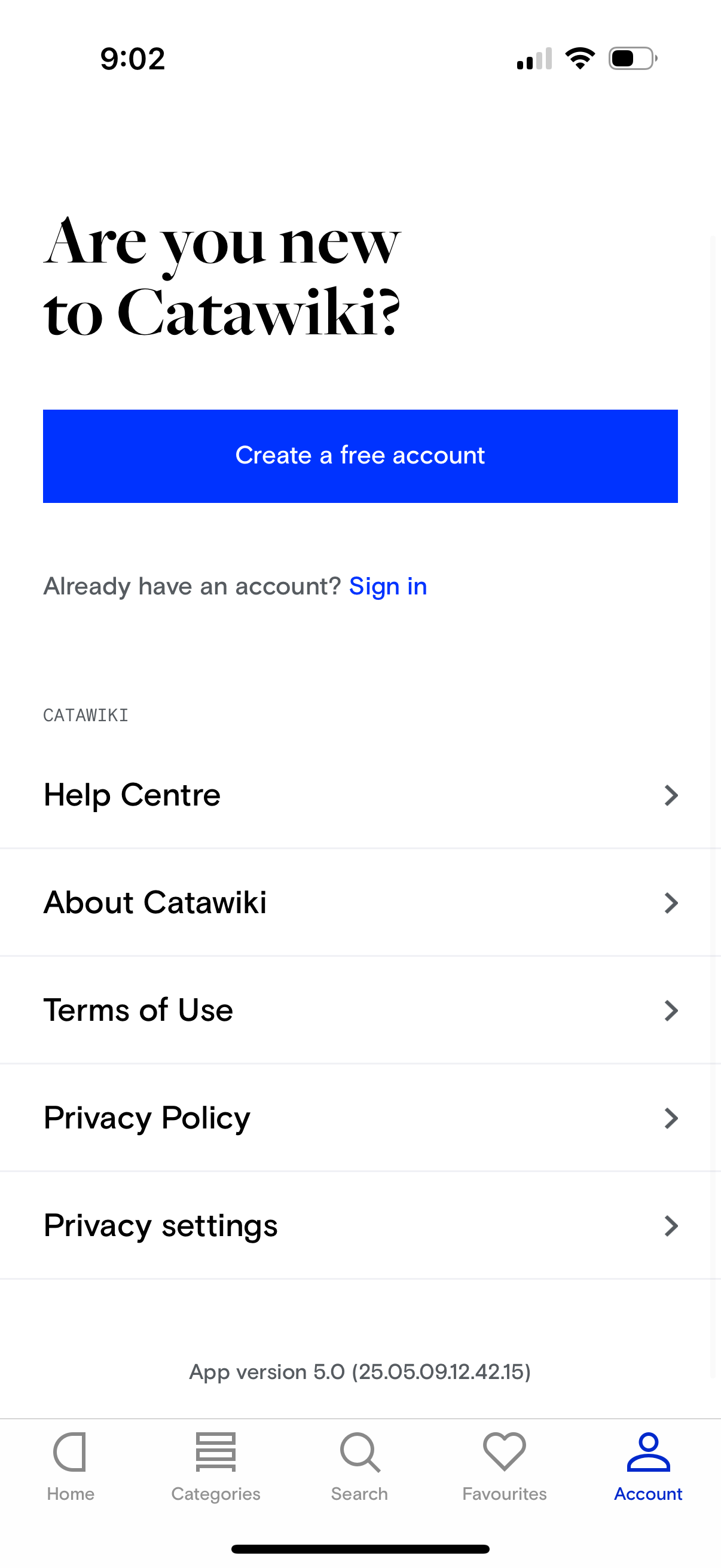
Task: Open About Catawiki via its arrow
Action: (671, 902)
